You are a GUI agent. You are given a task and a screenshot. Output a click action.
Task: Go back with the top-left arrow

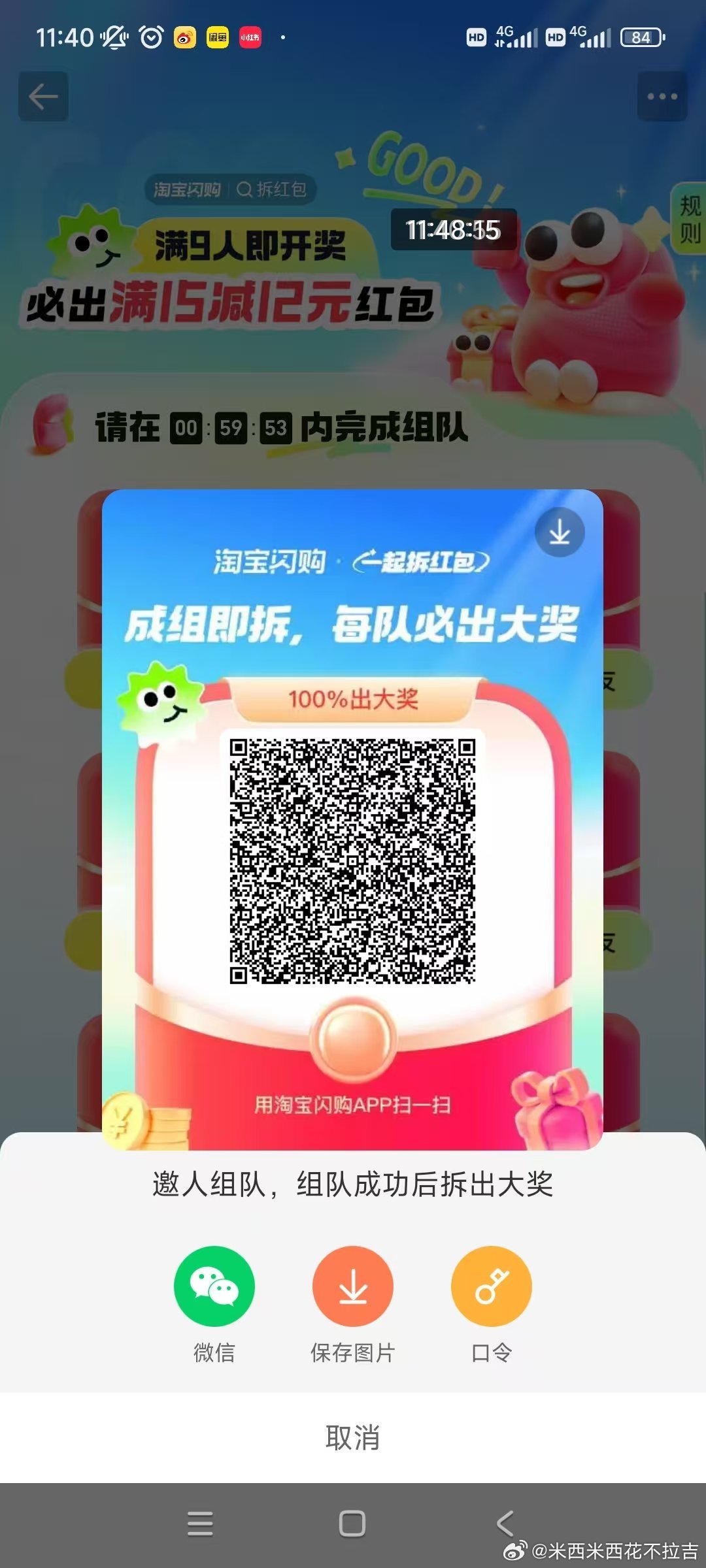[43, 97]
